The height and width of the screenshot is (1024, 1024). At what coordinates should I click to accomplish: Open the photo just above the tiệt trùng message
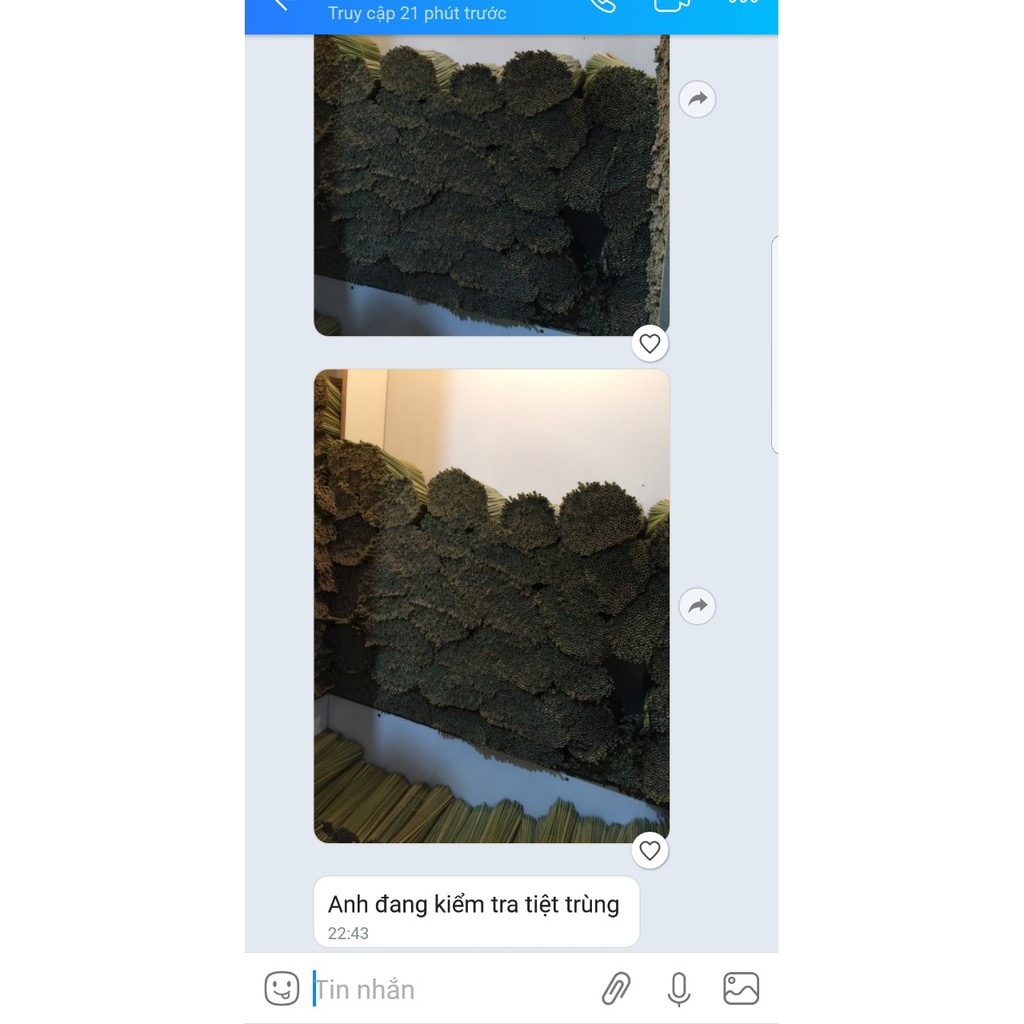coord(491,605)
